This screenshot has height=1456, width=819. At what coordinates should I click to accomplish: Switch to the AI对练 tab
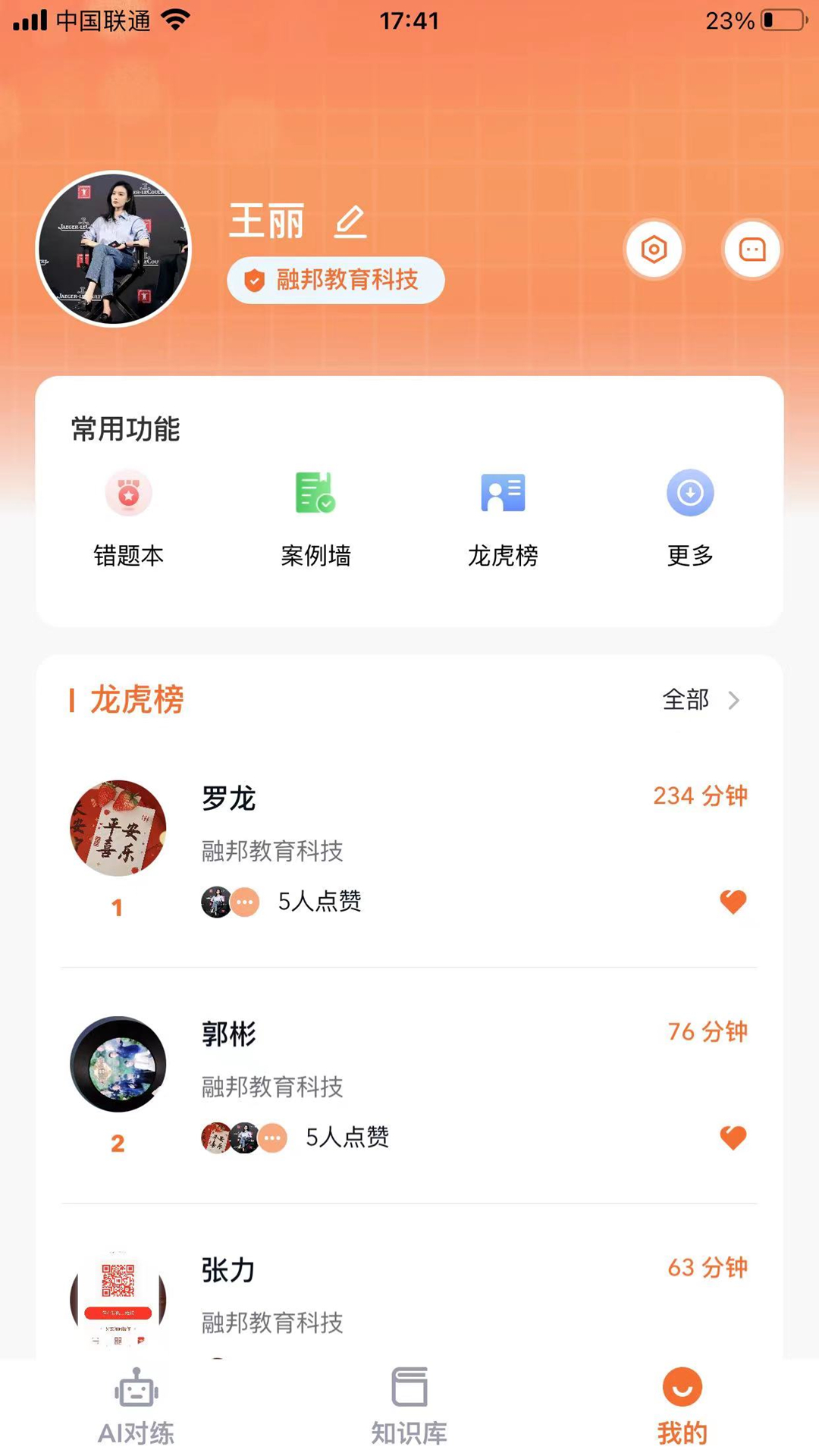point(136,1407)
